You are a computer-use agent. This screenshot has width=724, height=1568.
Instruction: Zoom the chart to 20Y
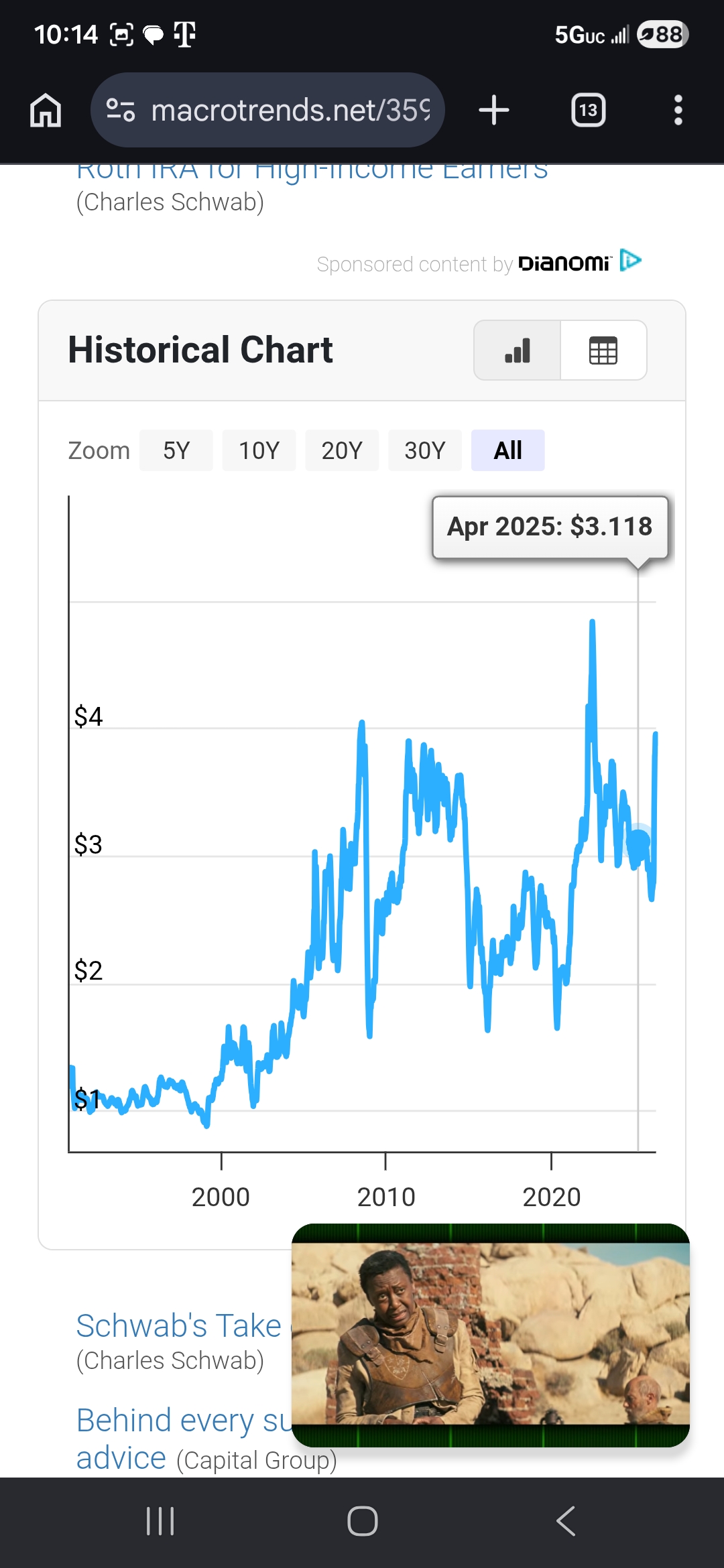click(342, 450)
